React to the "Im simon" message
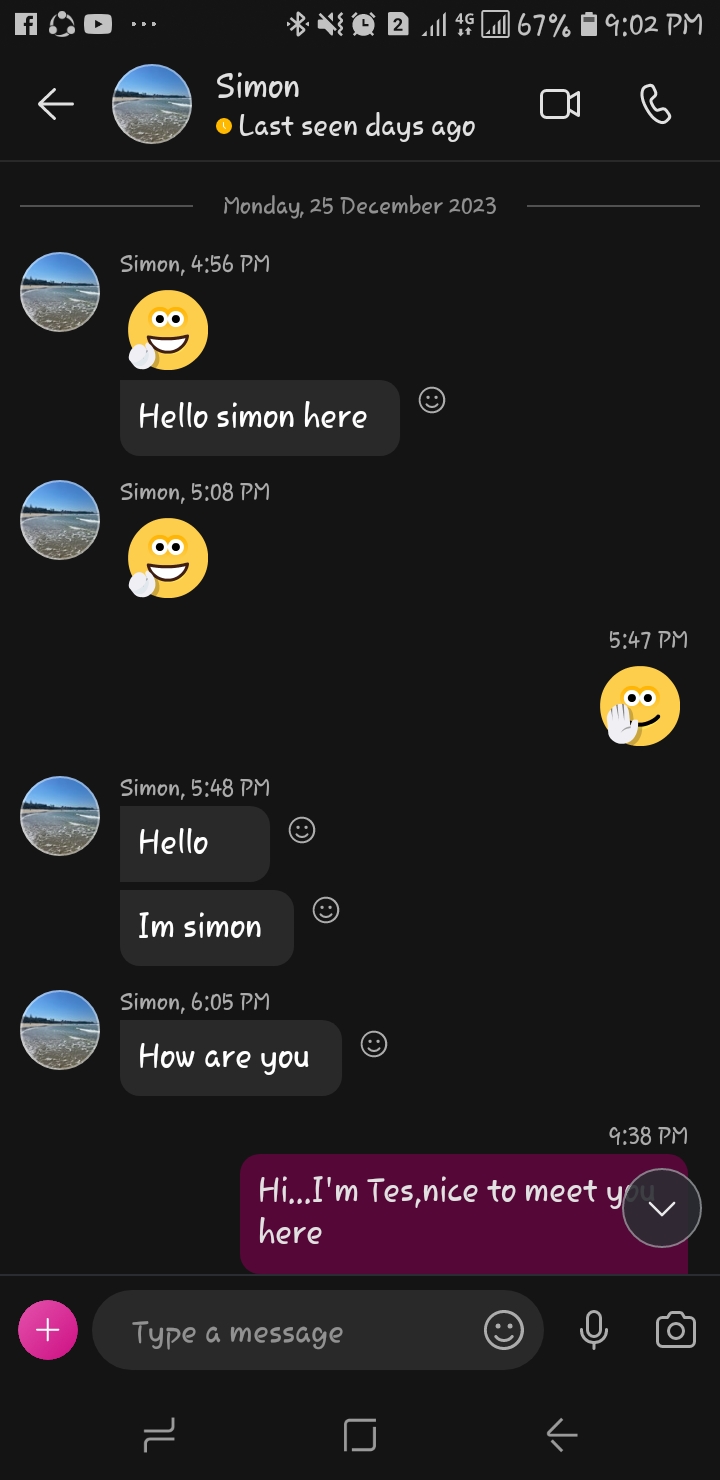The image size is (720, 1480). (326, 910)
